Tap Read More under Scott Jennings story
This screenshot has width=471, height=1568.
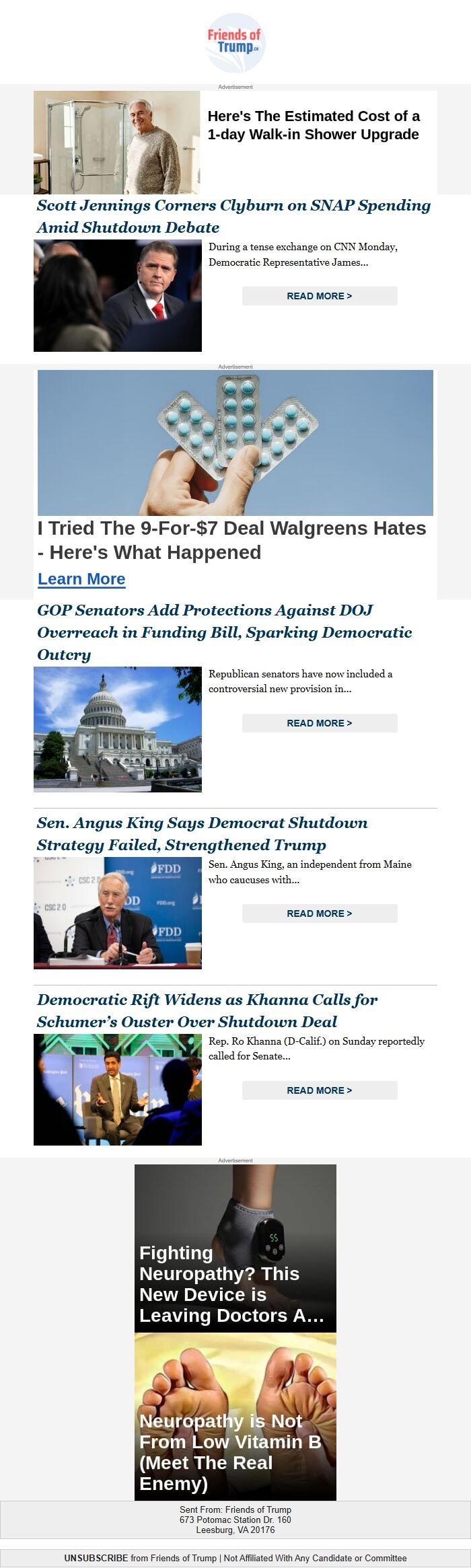[x=320, y=296]
